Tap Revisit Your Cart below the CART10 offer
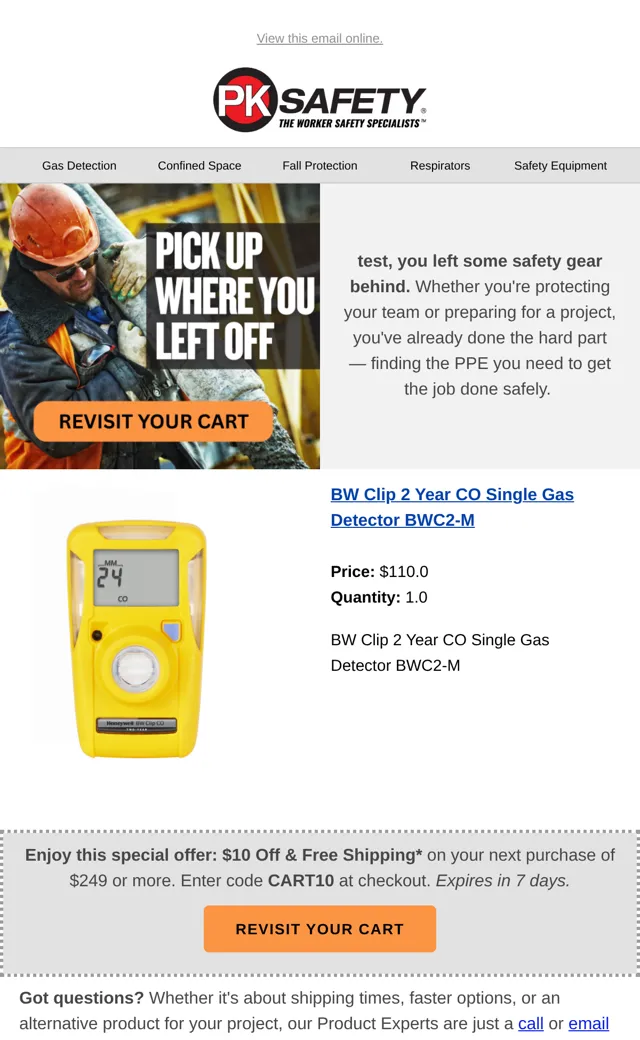Viewport: 640px width, 1040px height. pos(320,929)
